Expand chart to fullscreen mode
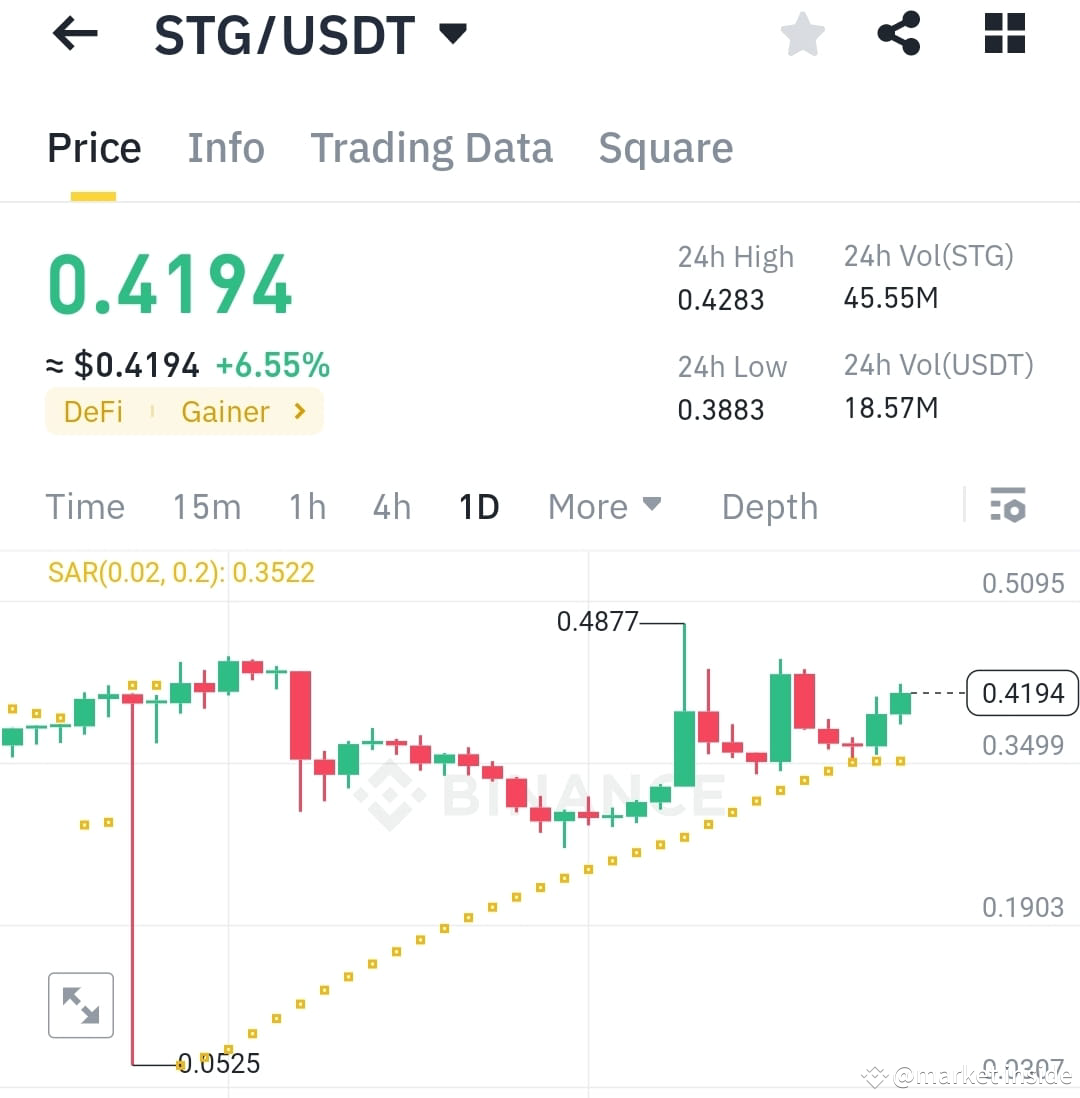The image size is (1080, 1098). click(80, 1005)
